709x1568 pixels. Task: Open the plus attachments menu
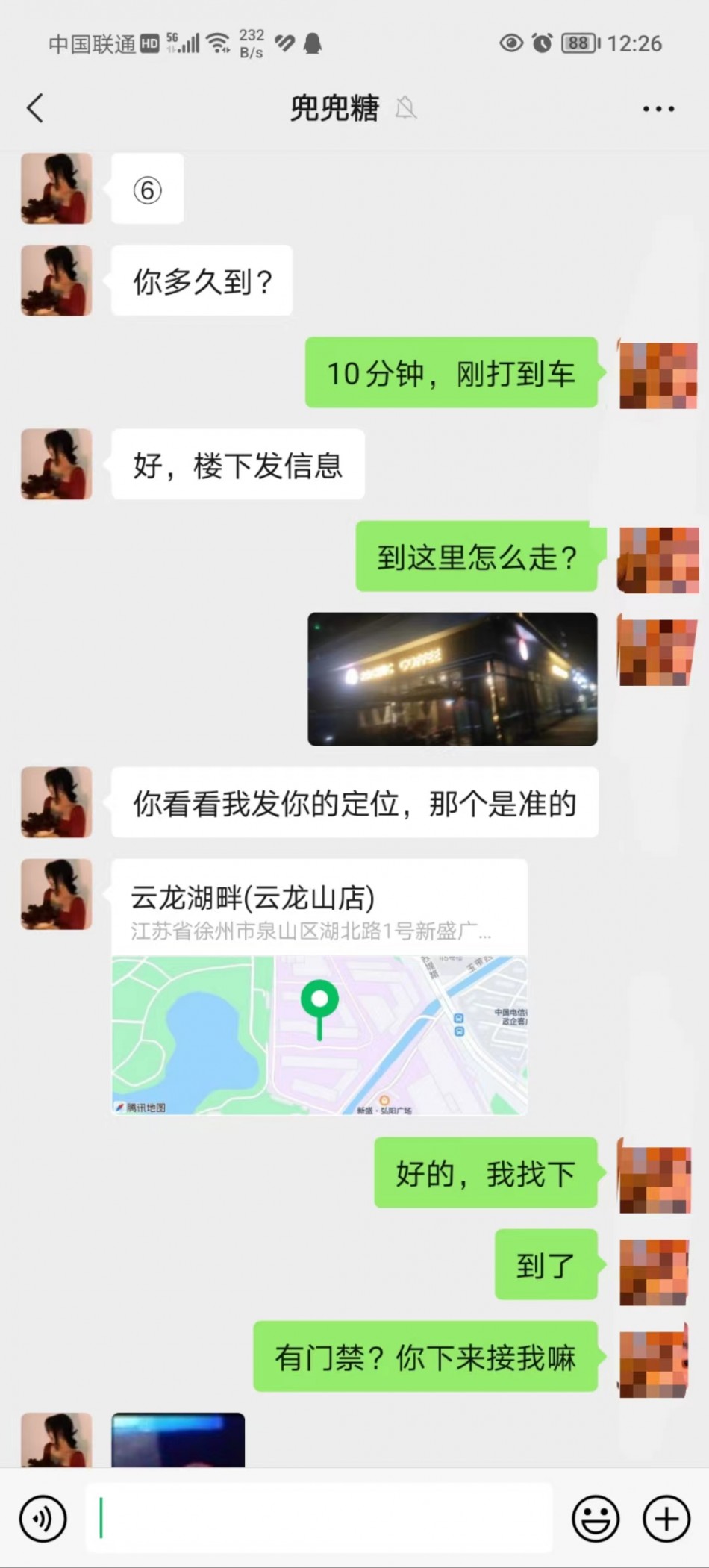click(x=666, y=1518)
